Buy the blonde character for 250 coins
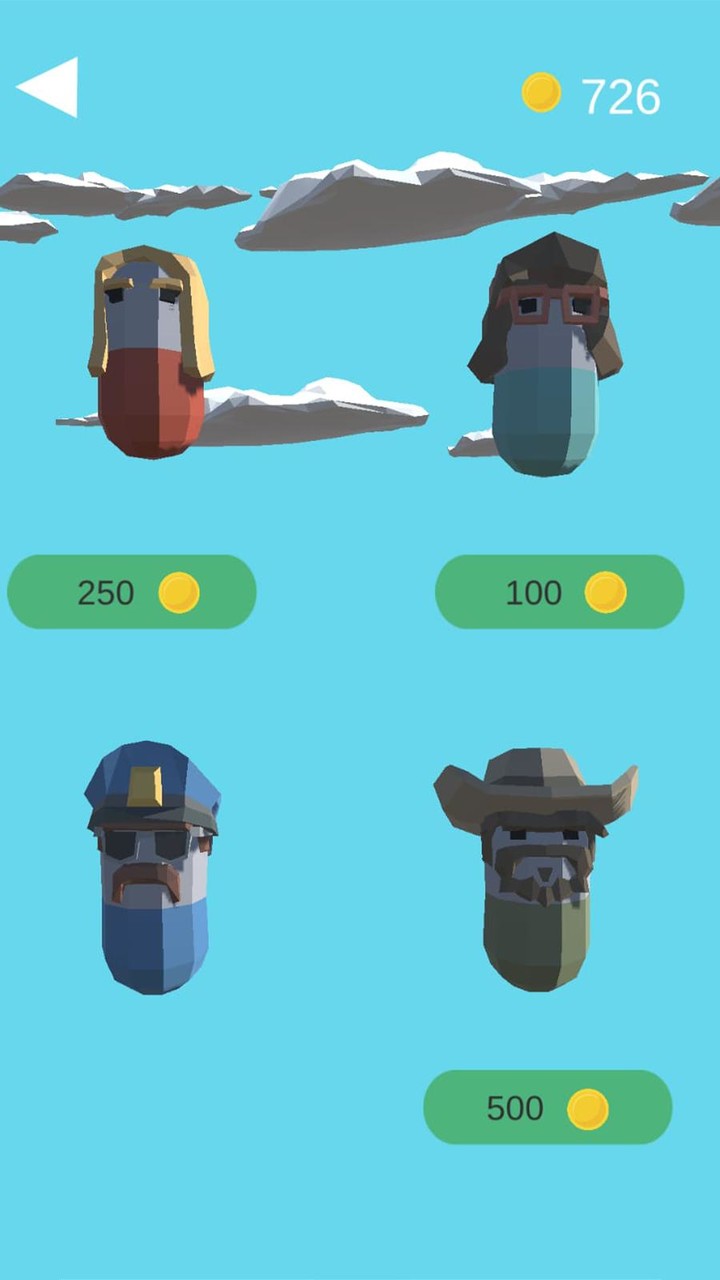Screen dimensions: 720x1280 click(x=132, y=592)
